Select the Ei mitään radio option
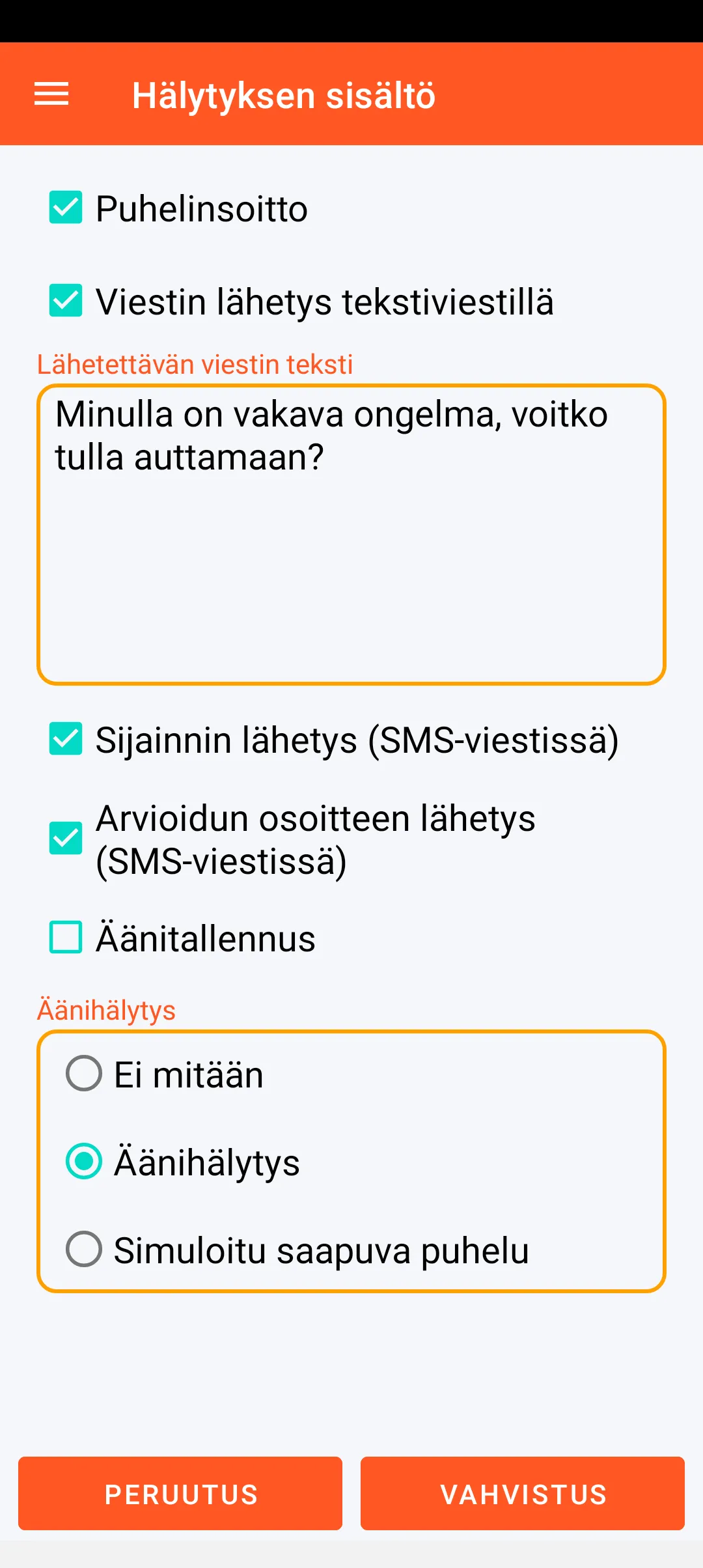Image resolution: width=703 pixels, height=1568 pixels. [84, 1074]
